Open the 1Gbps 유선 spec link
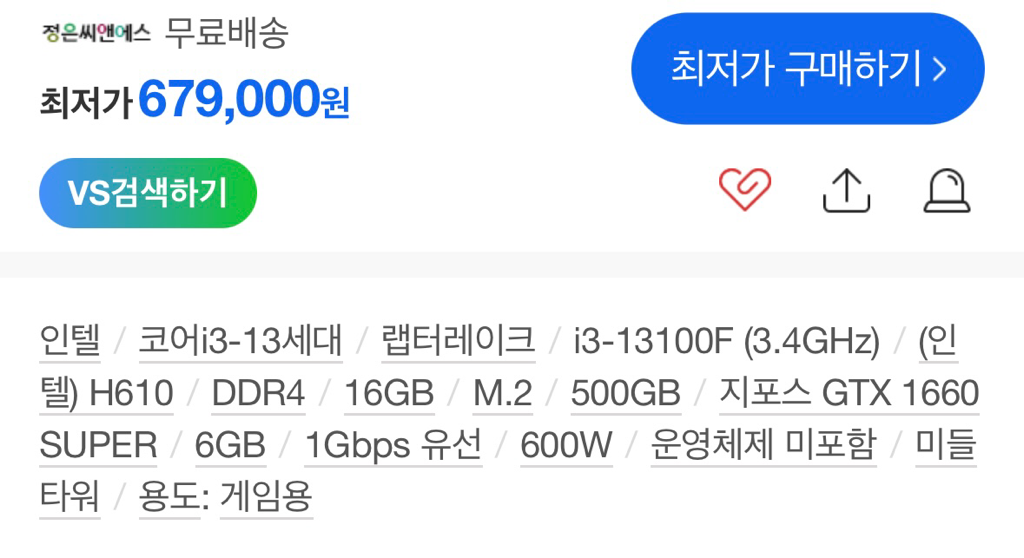The height and width of the screenshot is (558, 1024). pyautogui.click(x=393, y=446)
